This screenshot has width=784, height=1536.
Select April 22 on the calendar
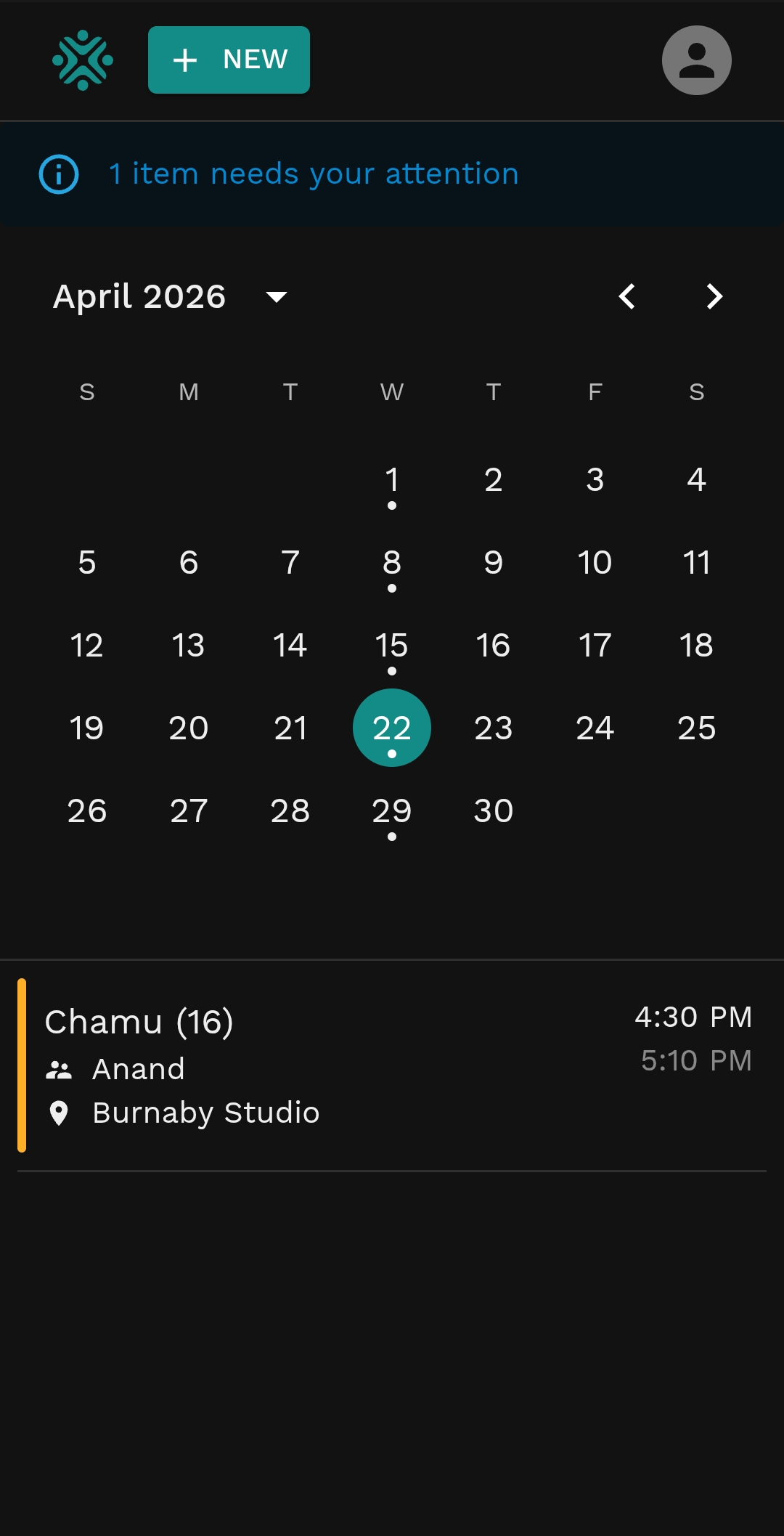click(x=392, y=728)
